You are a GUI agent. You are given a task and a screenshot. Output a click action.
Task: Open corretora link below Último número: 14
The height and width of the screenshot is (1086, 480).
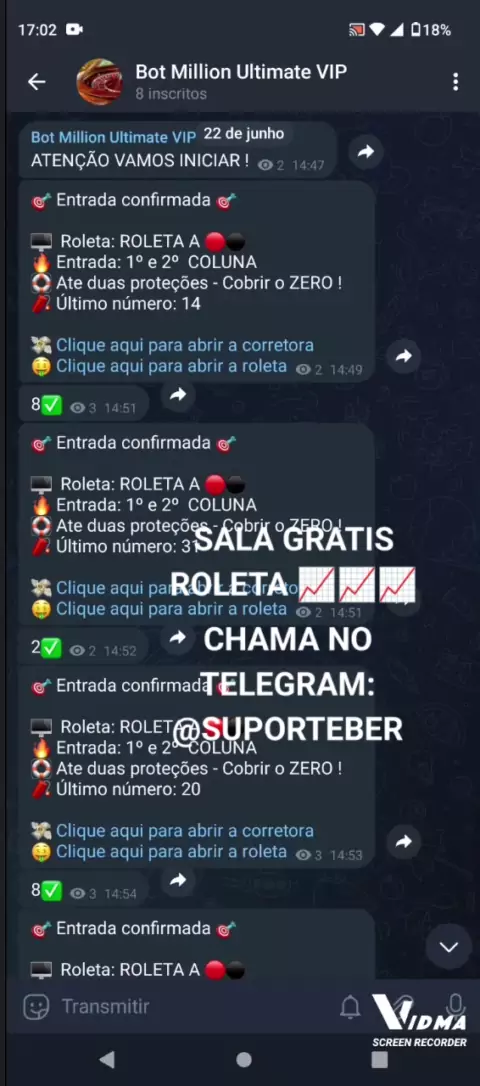click(184, 345)
